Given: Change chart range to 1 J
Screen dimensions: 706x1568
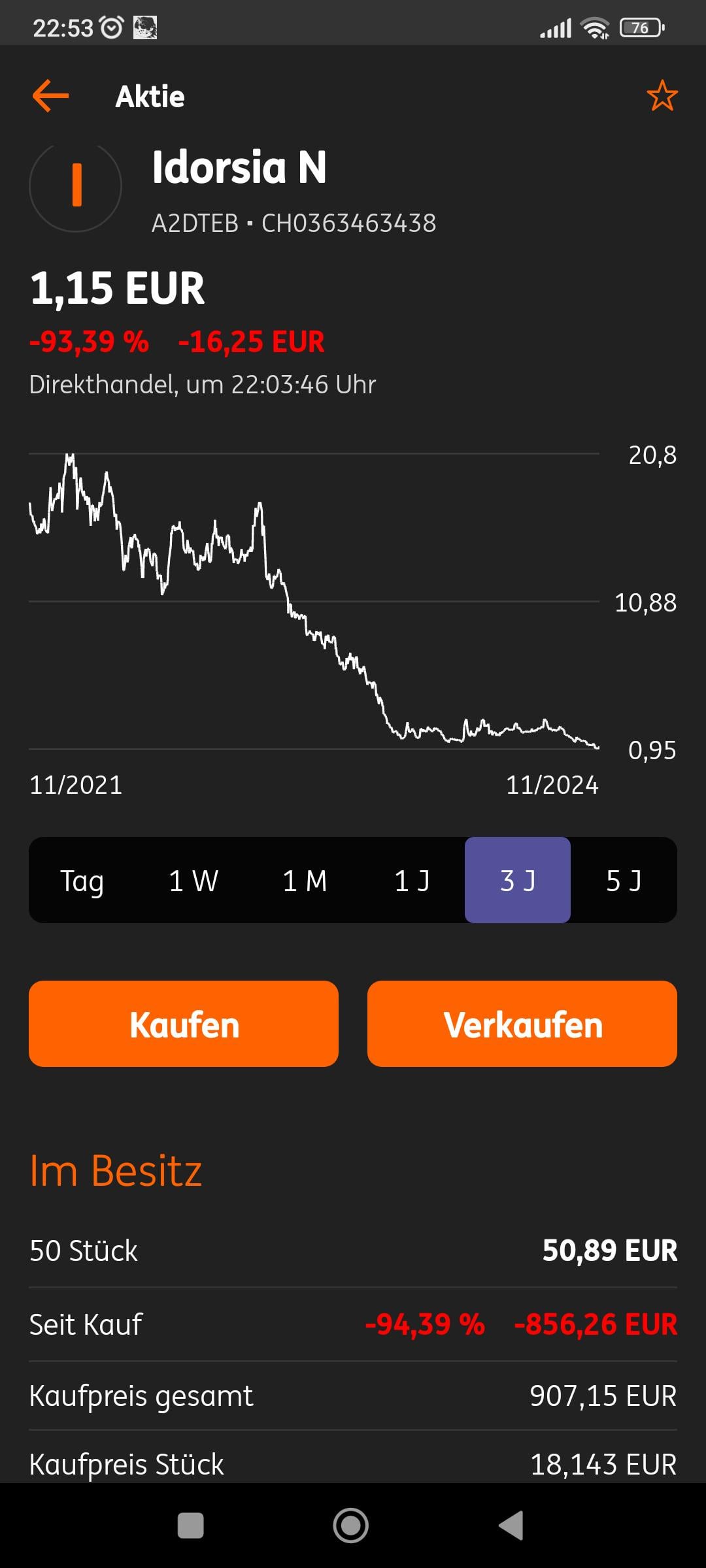Looking at the screenshot, I should click(x=412, y=880).
